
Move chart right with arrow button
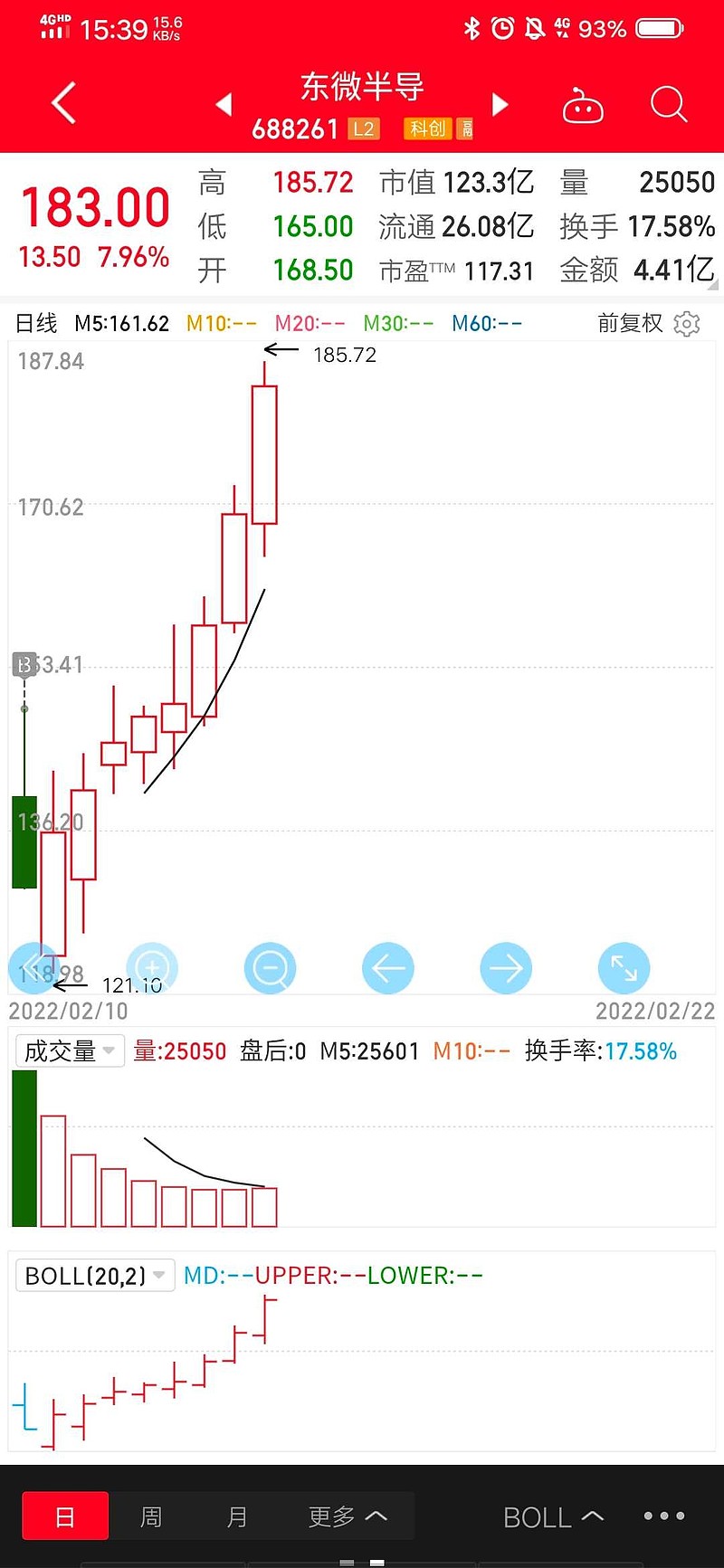506,968
